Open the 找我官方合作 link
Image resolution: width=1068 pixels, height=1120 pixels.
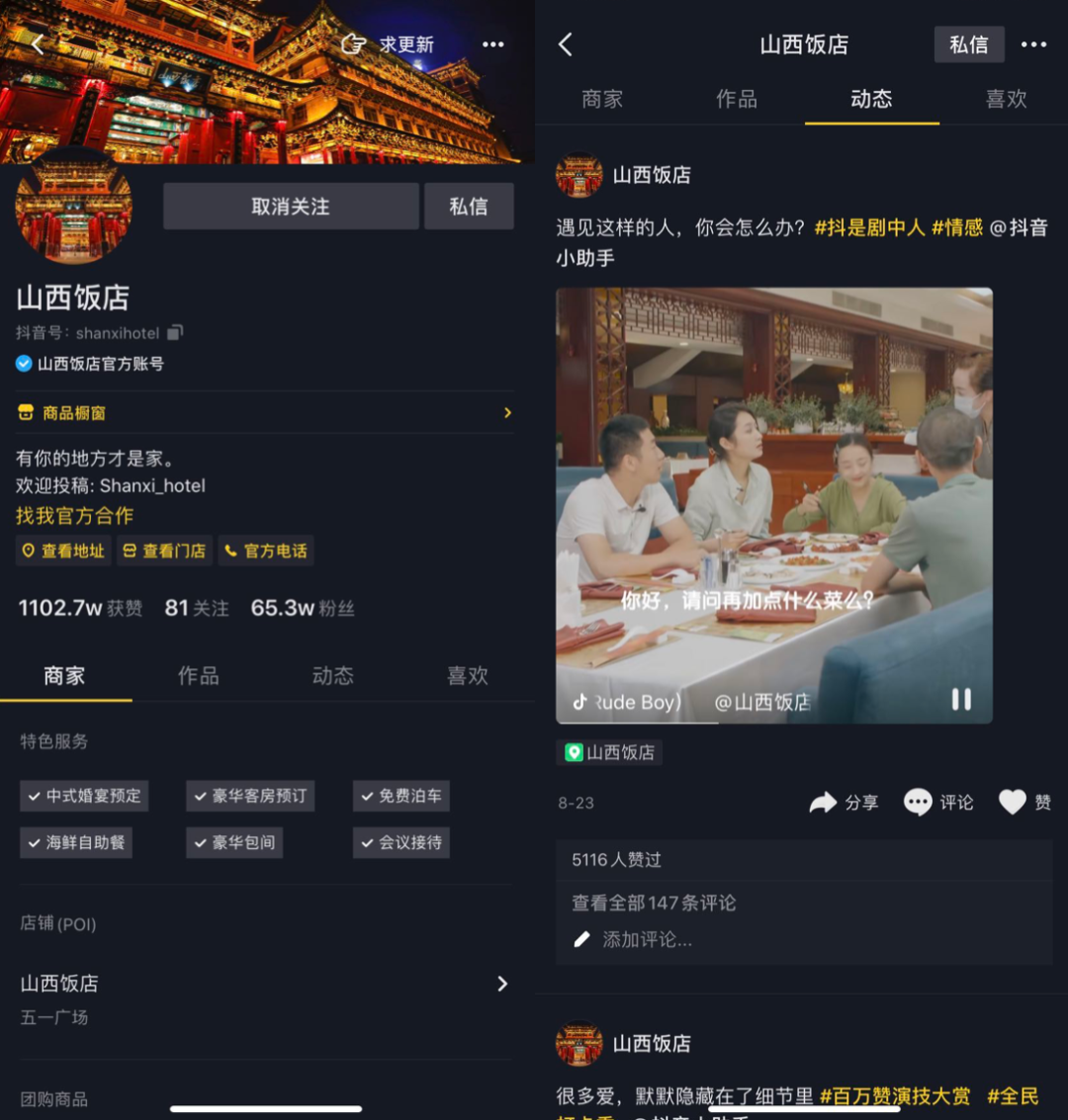pos(74,515)
